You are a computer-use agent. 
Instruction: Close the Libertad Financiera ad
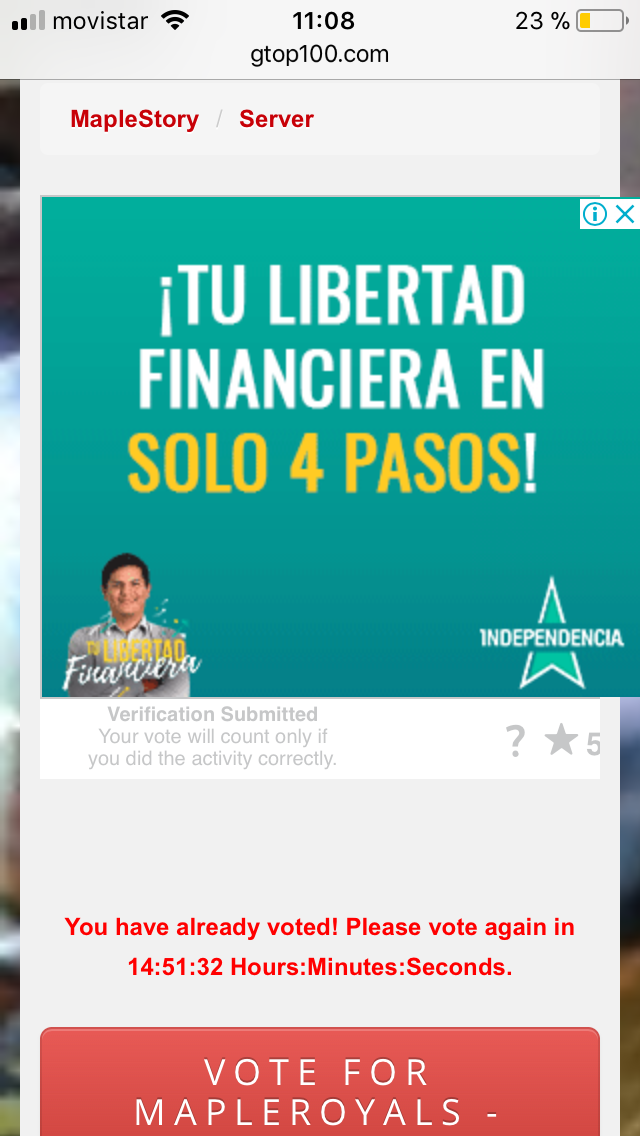pos(625,213)
